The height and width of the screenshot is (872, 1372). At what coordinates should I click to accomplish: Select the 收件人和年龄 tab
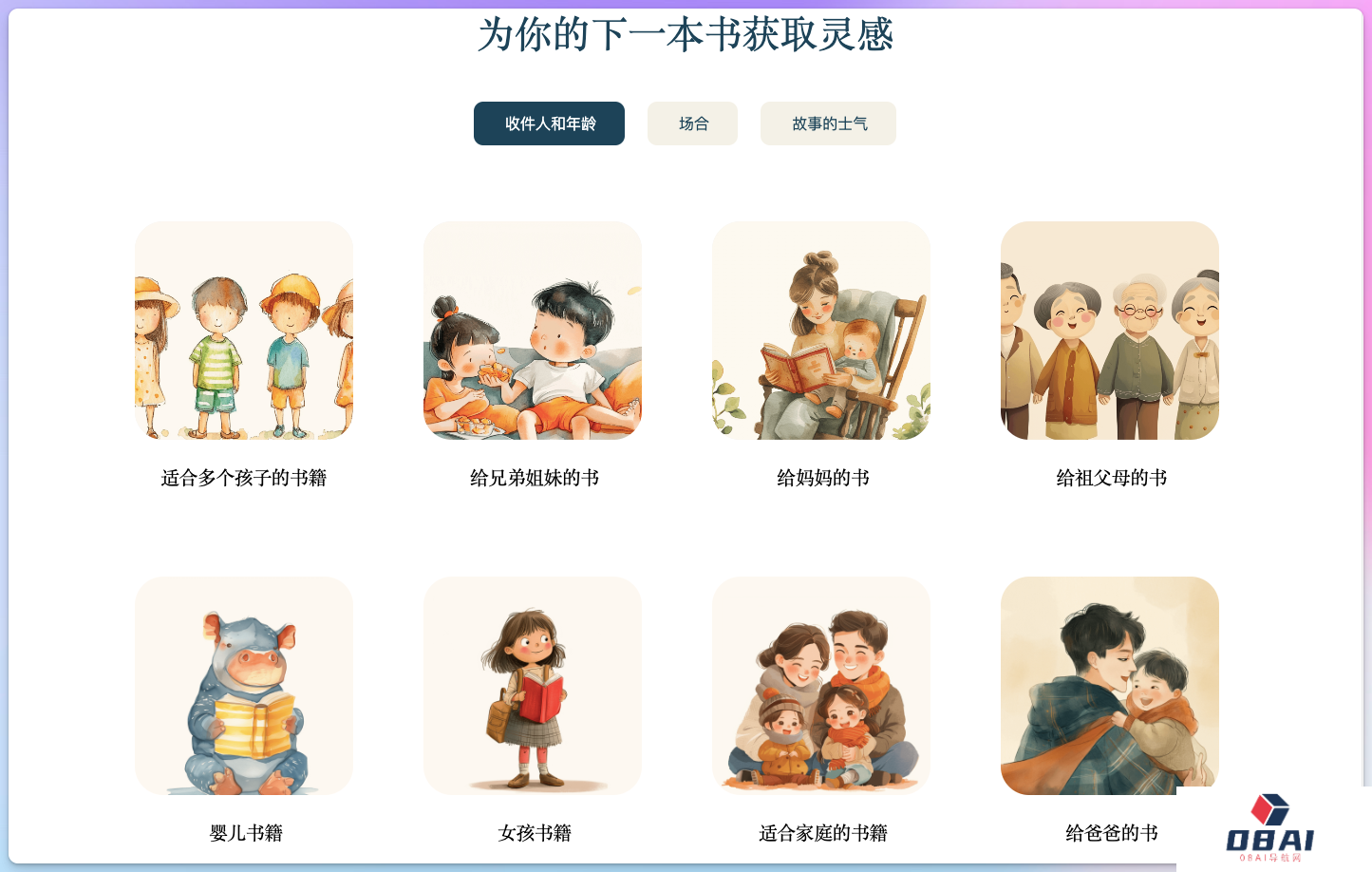[x=549, y=123]
